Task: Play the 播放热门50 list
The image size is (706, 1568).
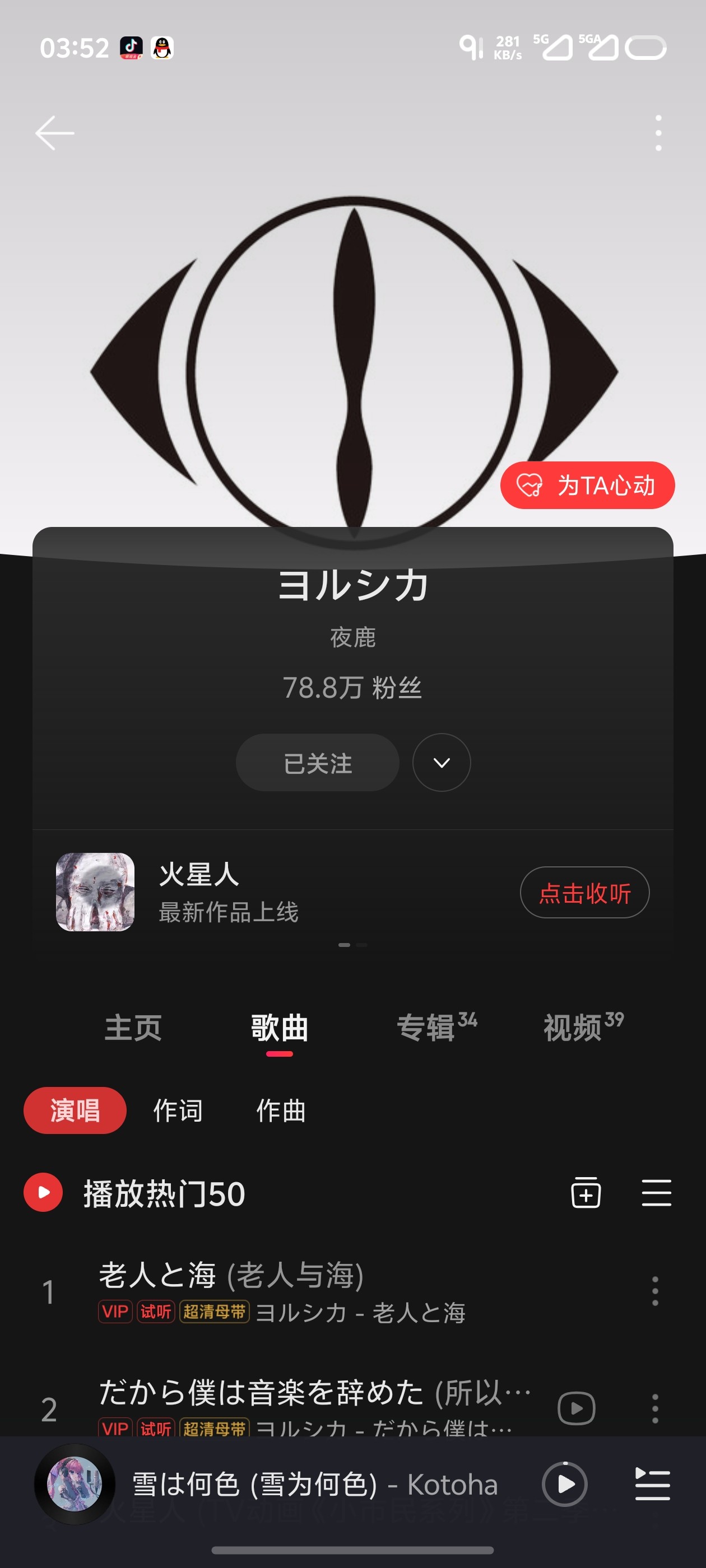Action: (x=134, y=1192)
